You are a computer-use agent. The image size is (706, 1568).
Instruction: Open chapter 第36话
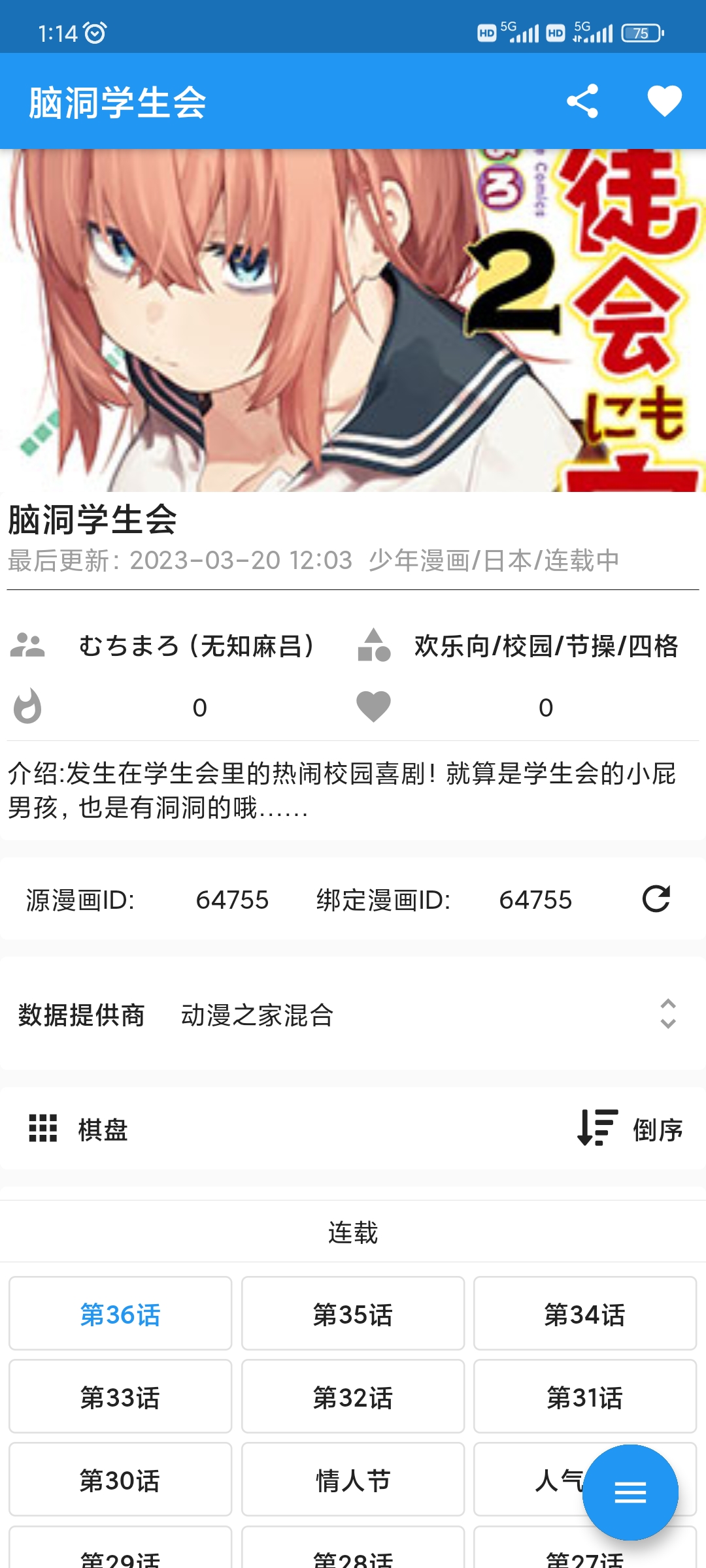pos(120,1314)
